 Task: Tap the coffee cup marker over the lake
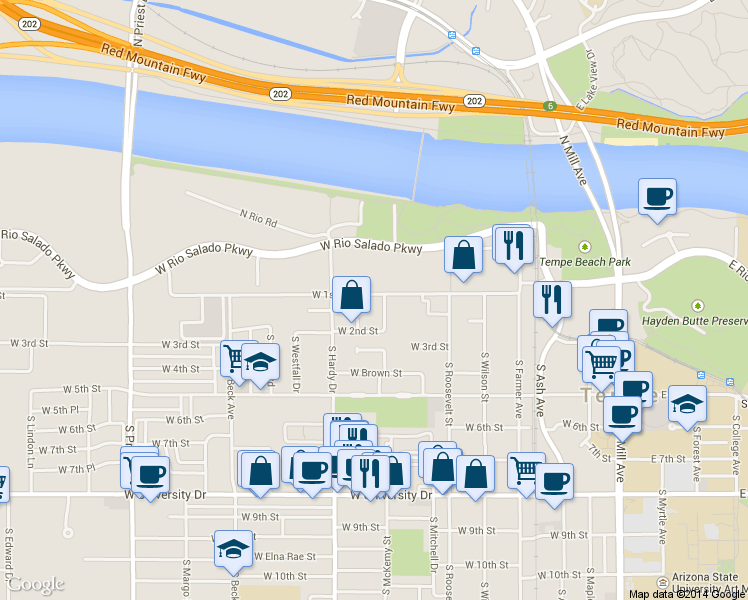[x=657, y=198]
